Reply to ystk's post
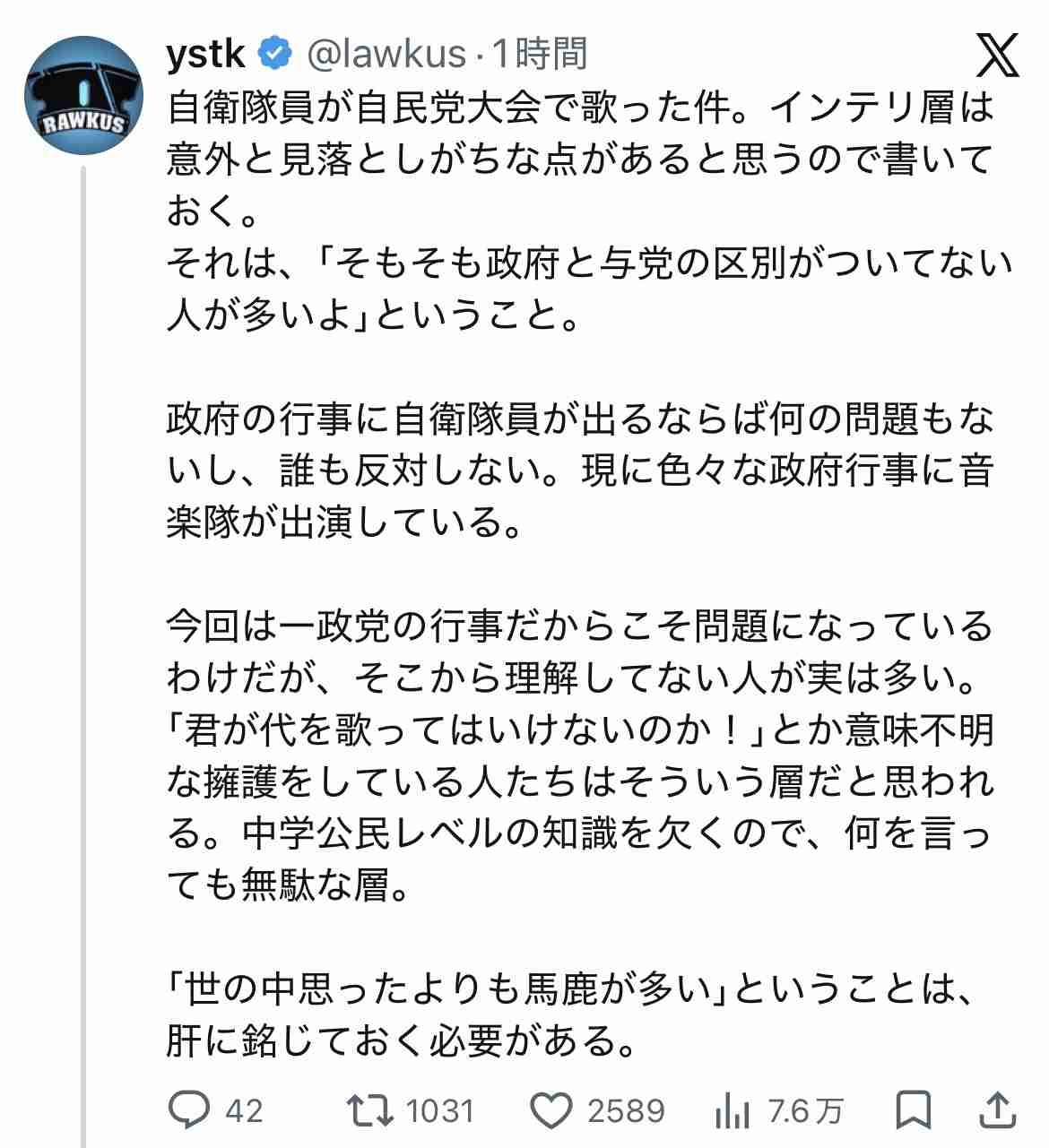Screen dimensions: 1049x1148 click(189, 1111)
